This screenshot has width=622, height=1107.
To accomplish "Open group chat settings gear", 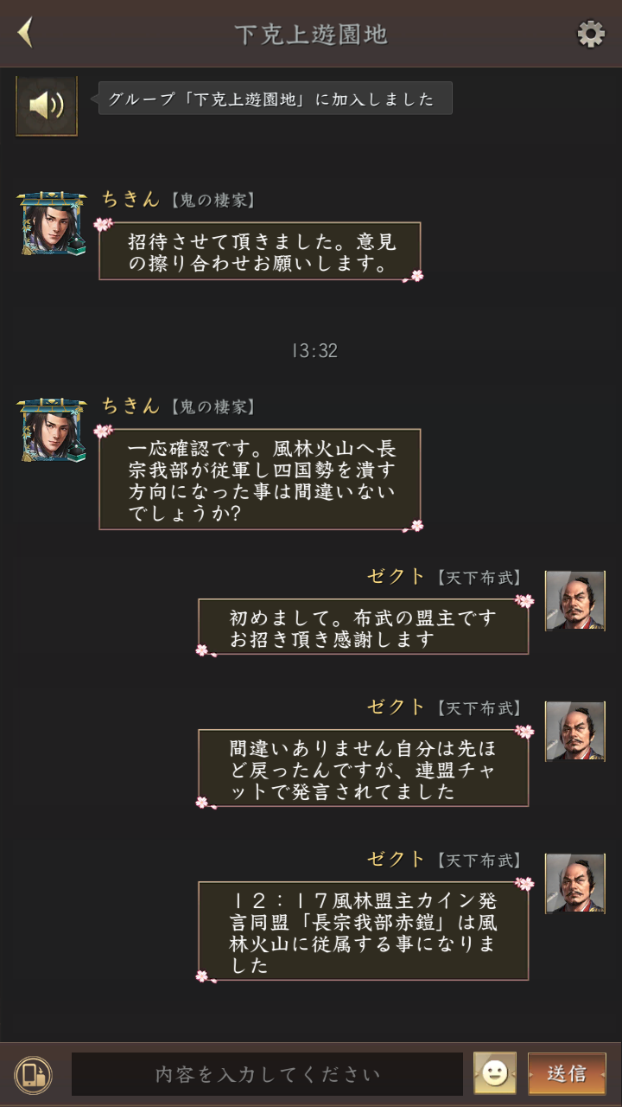I will point(591,34).
